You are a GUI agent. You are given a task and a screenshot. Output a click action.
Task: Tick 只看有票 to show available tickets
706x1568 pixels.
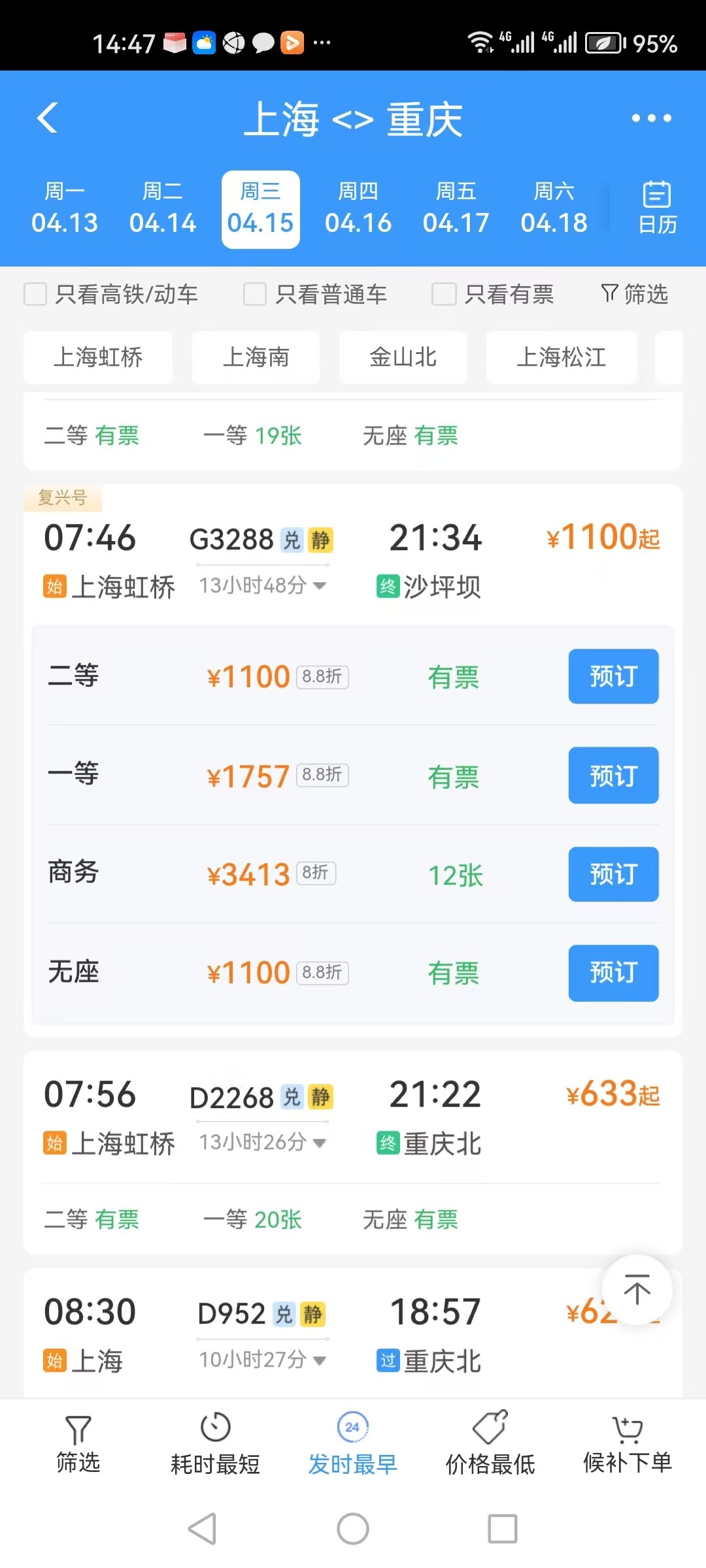point(444,294)
